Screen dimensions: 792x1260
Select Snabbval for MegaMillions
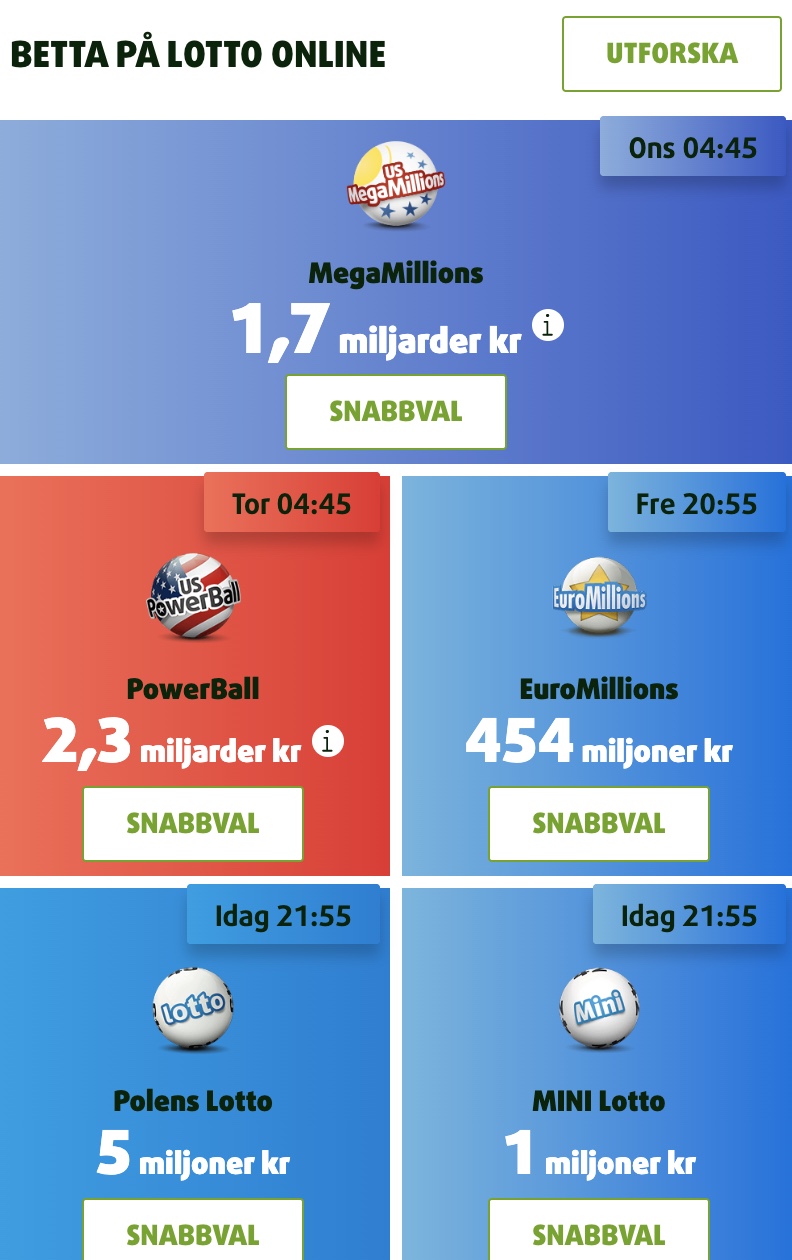[396, 412]
